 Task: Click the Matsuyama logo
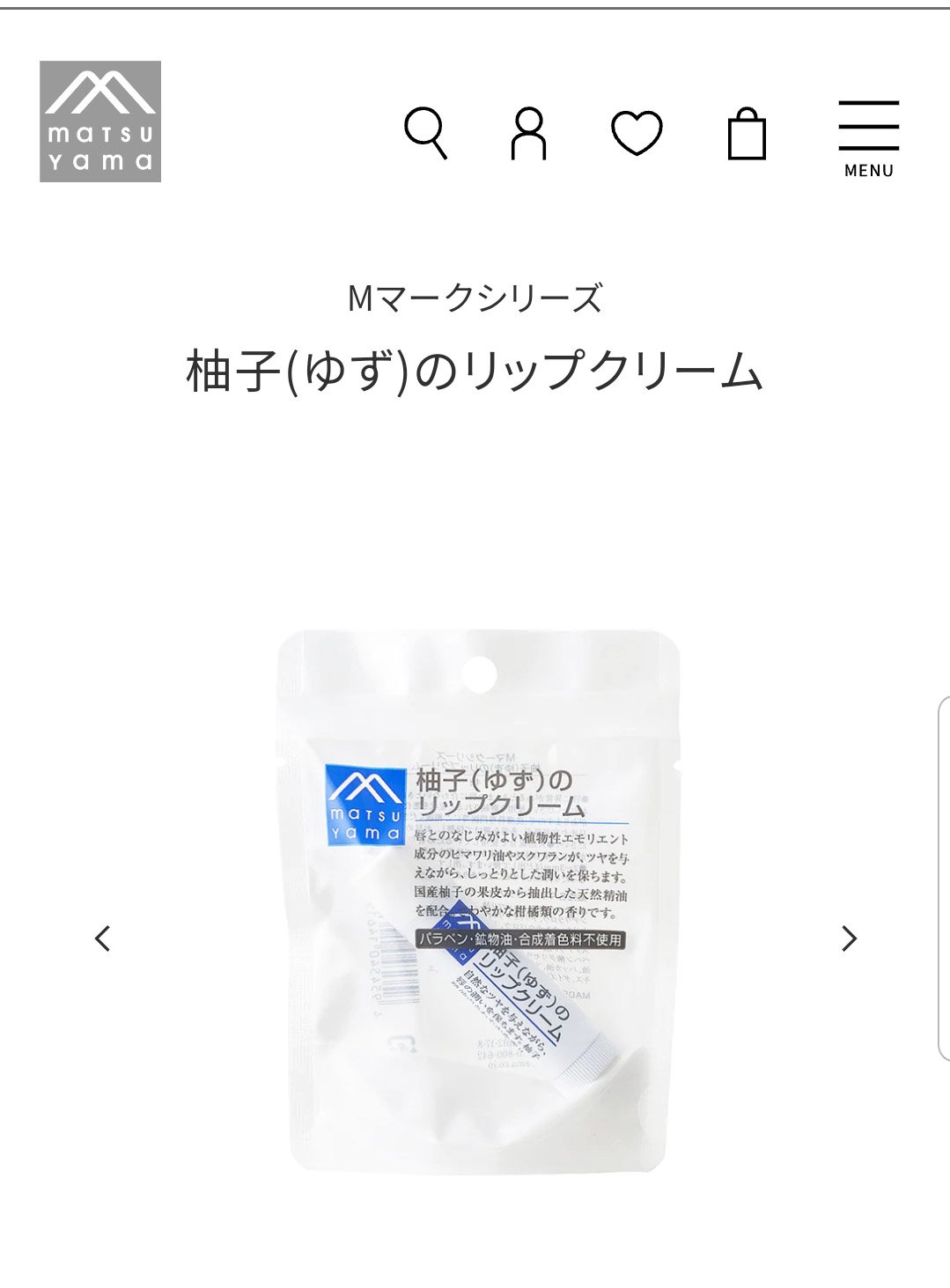click(100, 121)
